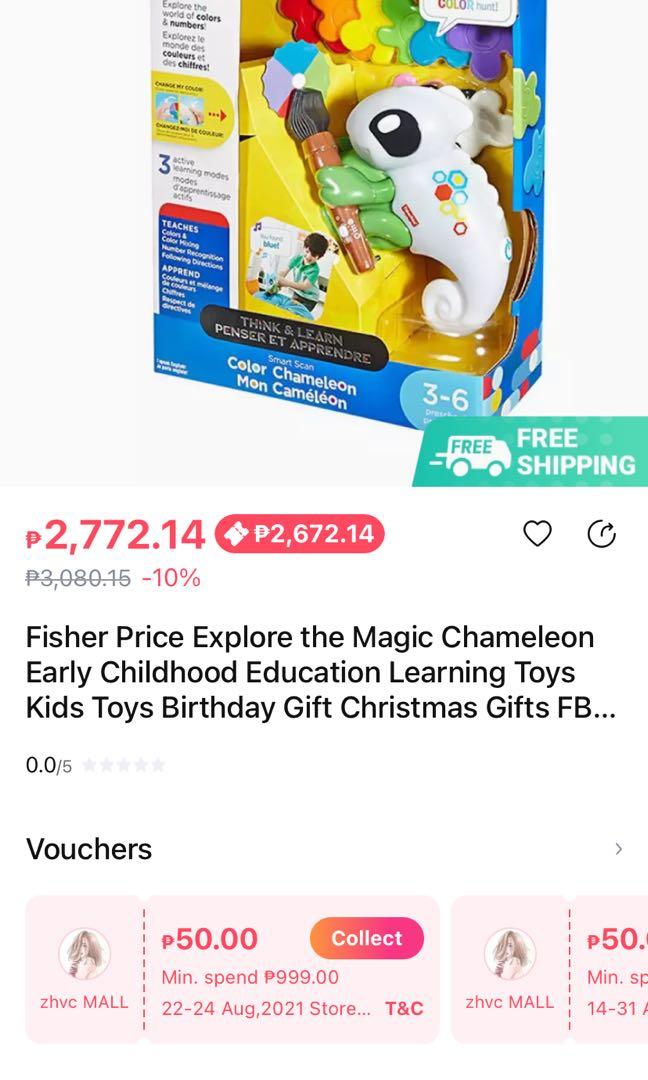Share this Fisher Price product

(x=601, y=534)
